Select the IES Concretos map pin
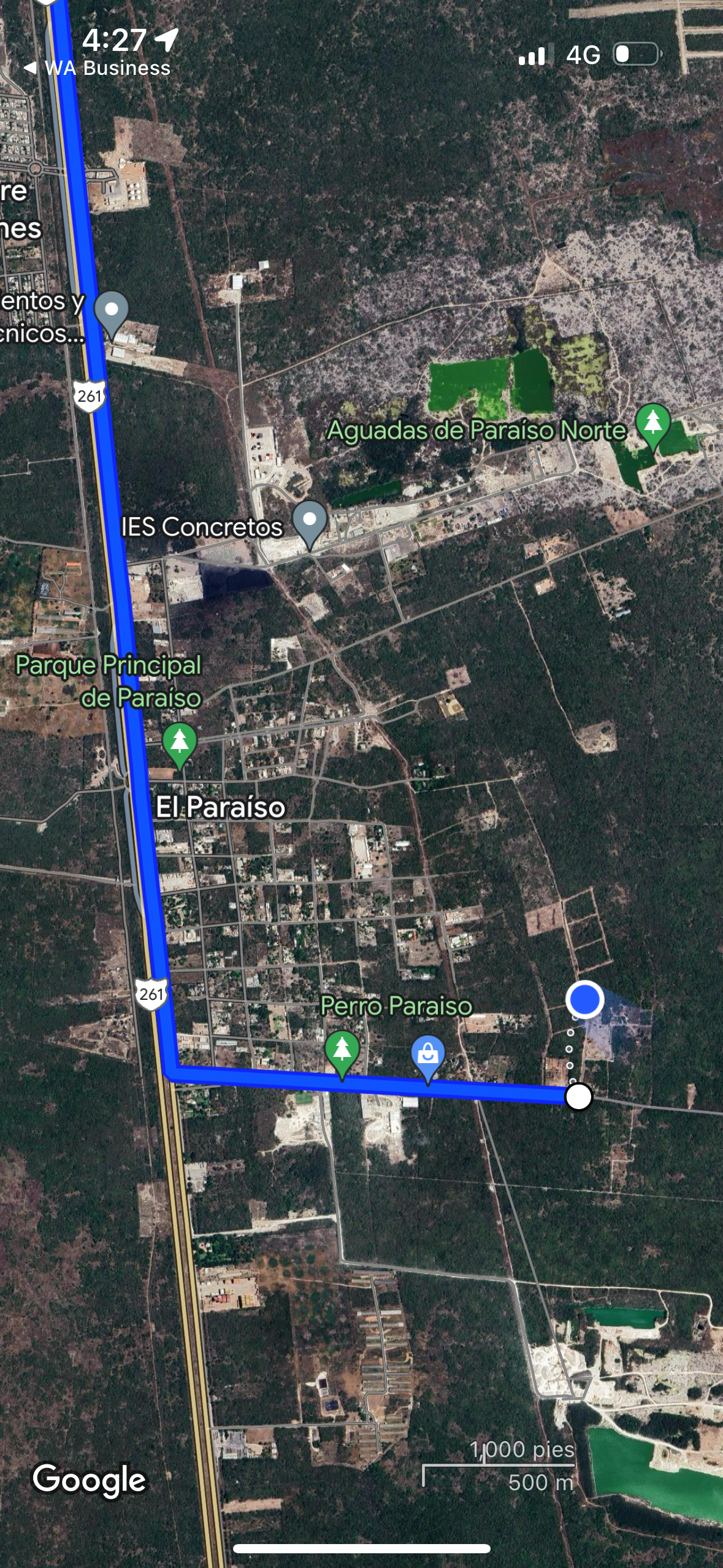This screenshot has width=723, height=1568. tap(310, 521)
